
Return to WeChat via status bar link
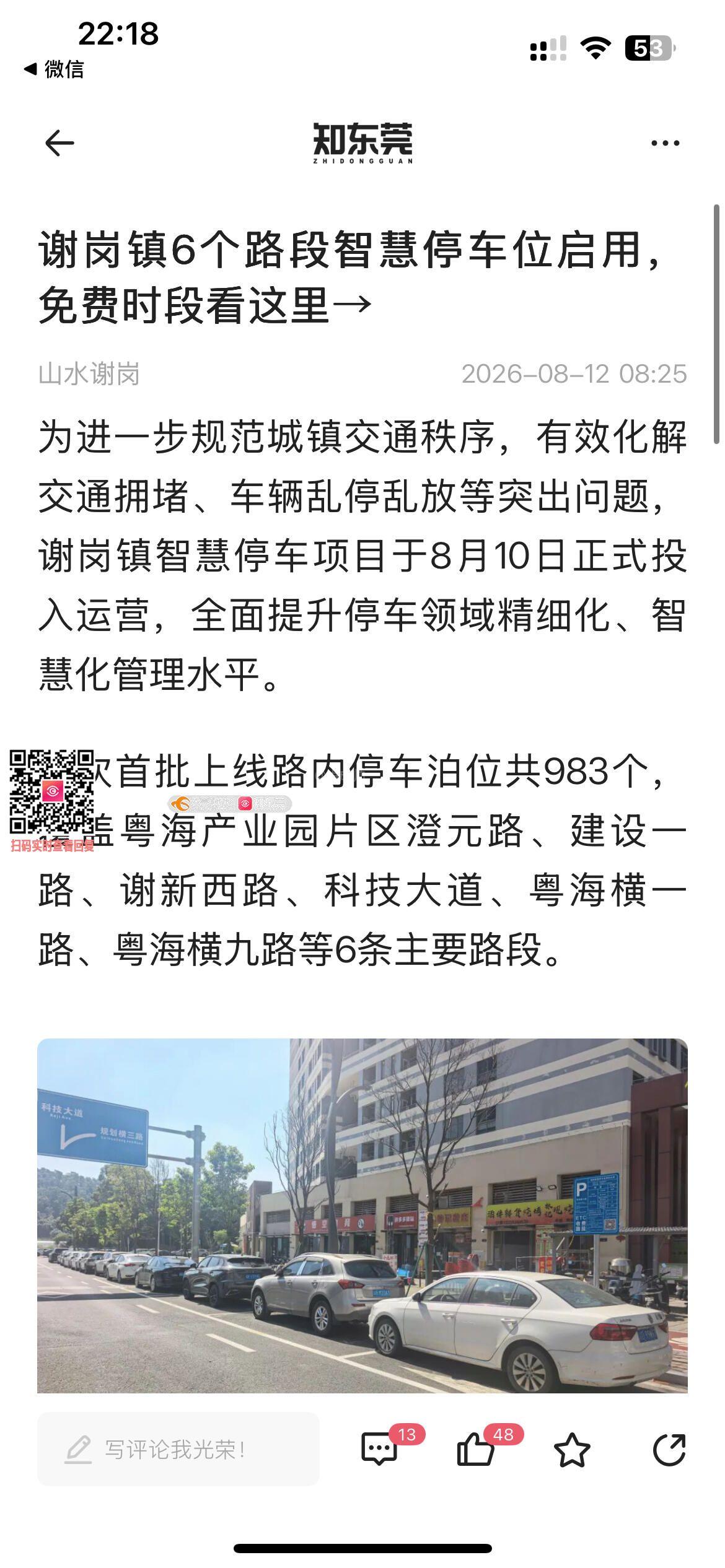(x=53, y=69)
